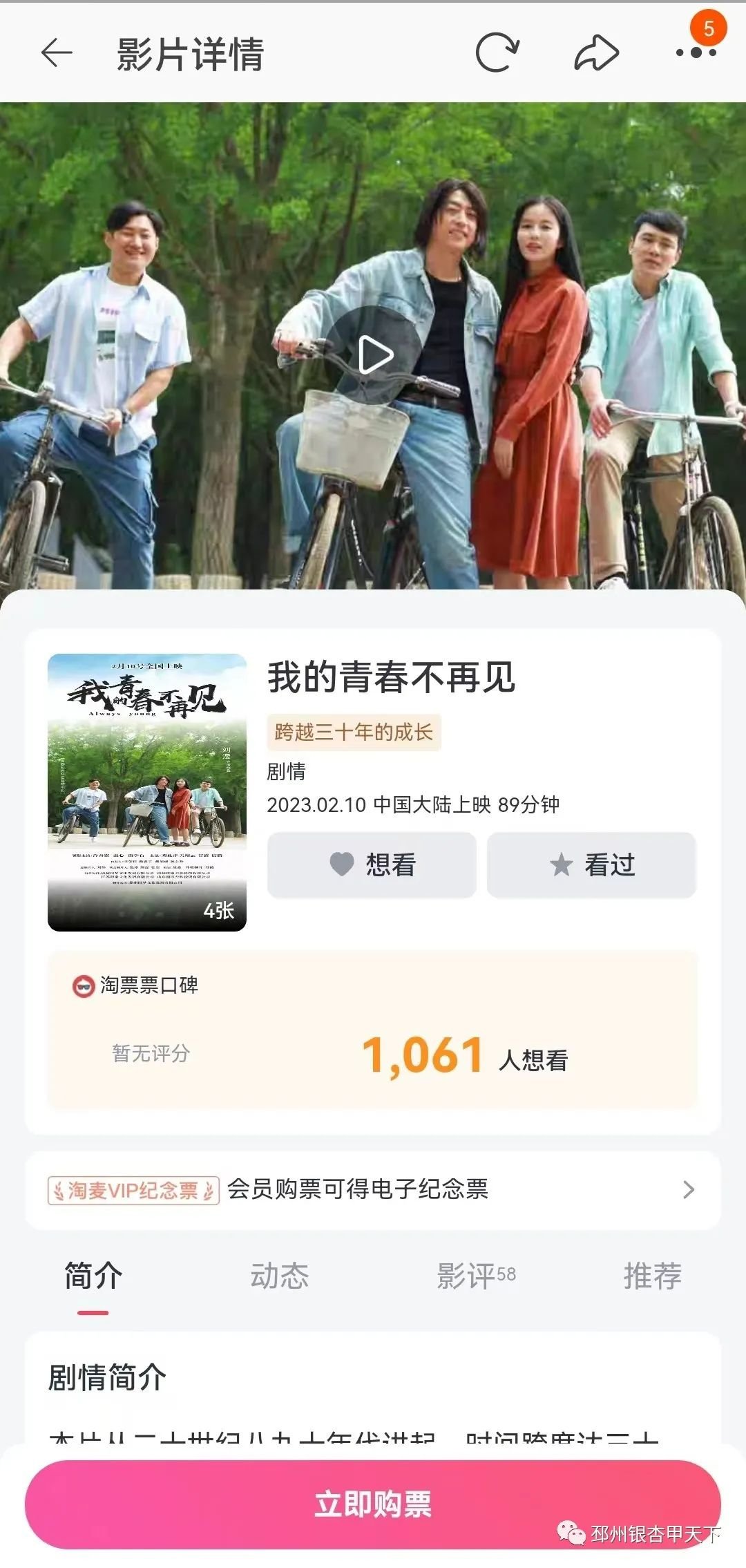Open the 淘麦VIP纪念票 member ticket row
The image size is (746, 1568).
(x=373, y=1189)
